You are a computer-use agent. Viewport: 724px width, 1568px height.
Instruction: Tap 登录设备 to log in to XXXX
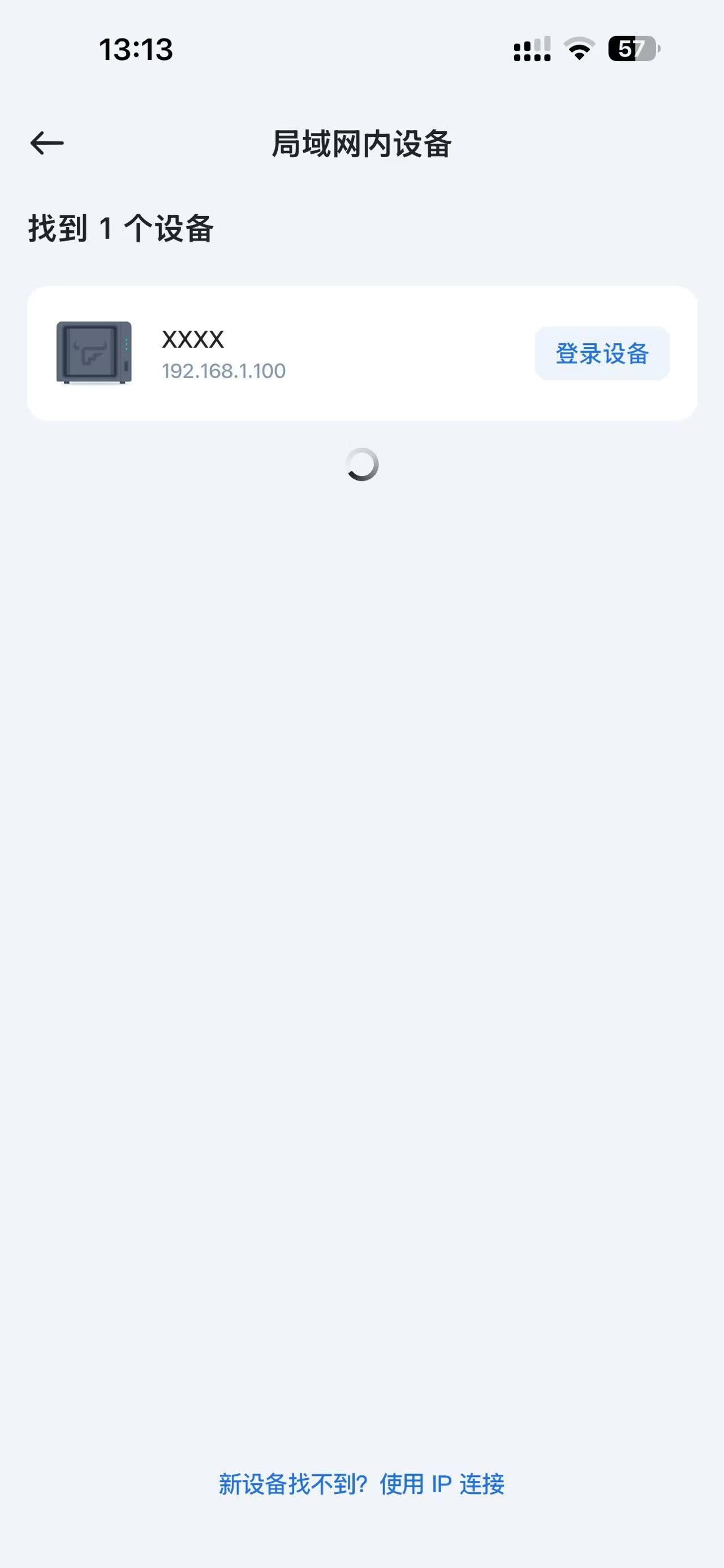click(602, 354)
